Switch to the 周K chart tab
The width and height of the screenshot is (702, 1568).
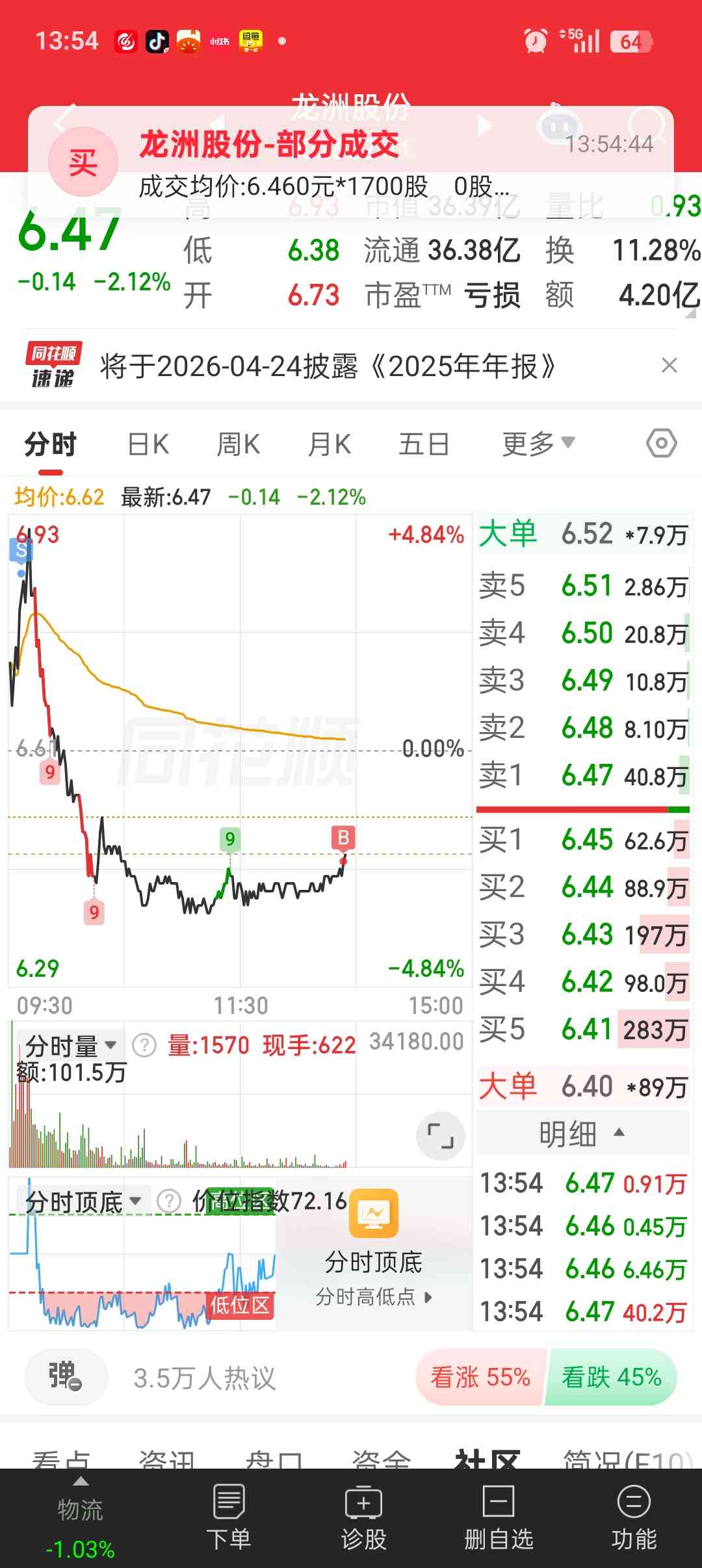(x=239, y=445)
